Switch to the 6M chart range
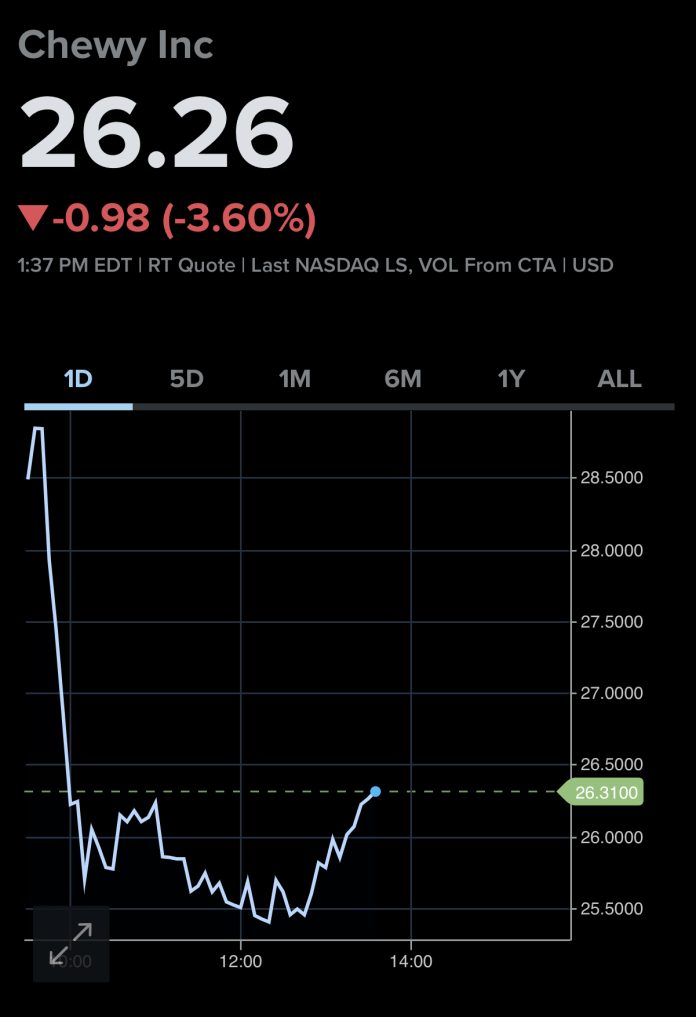Viewport: 696px width, 1017px height. (403, 380)
